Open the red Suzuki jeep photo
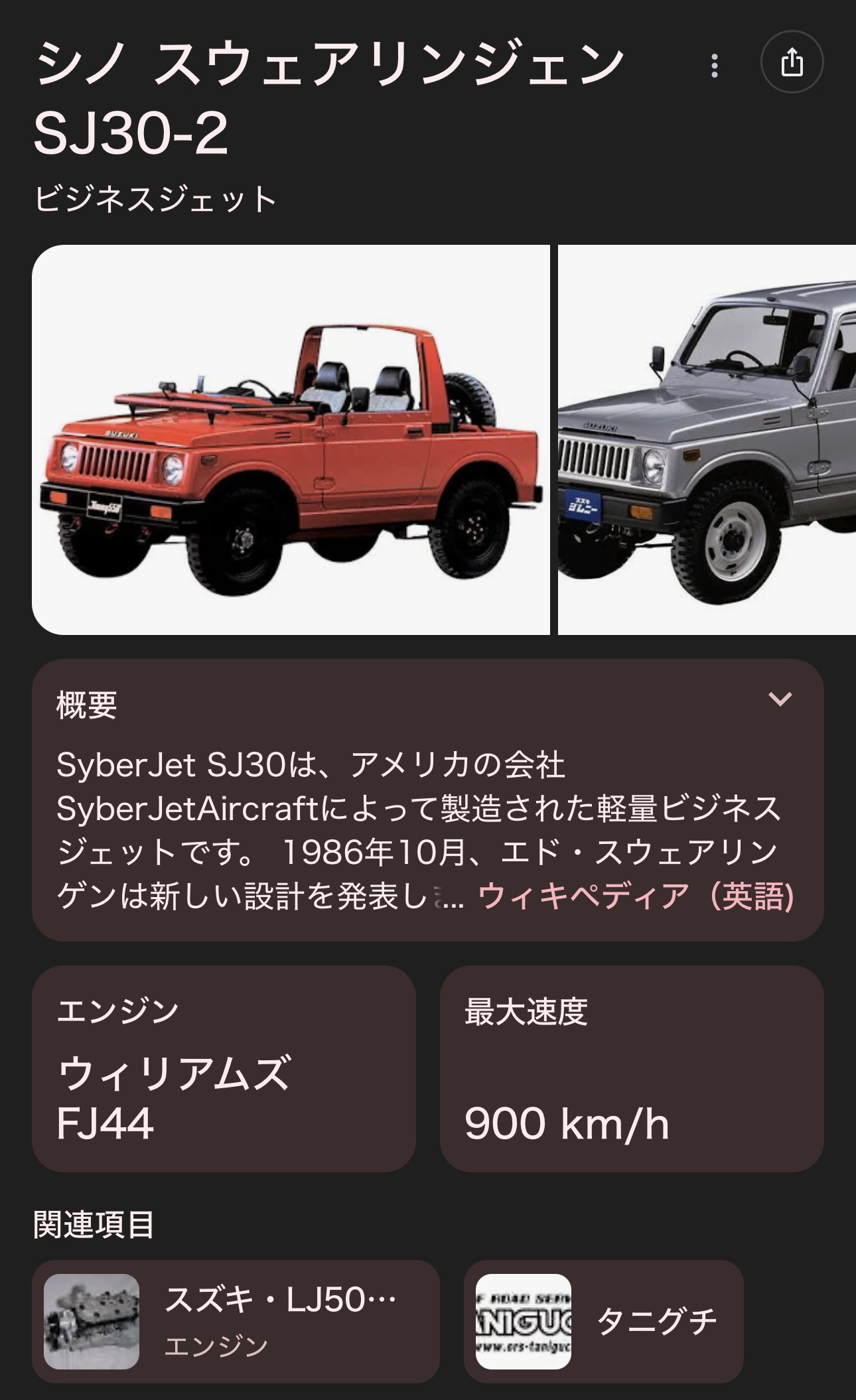Image resolution: width=856 pixels, height=1400 pixels. pyautogui.click(x=291, y=439)
